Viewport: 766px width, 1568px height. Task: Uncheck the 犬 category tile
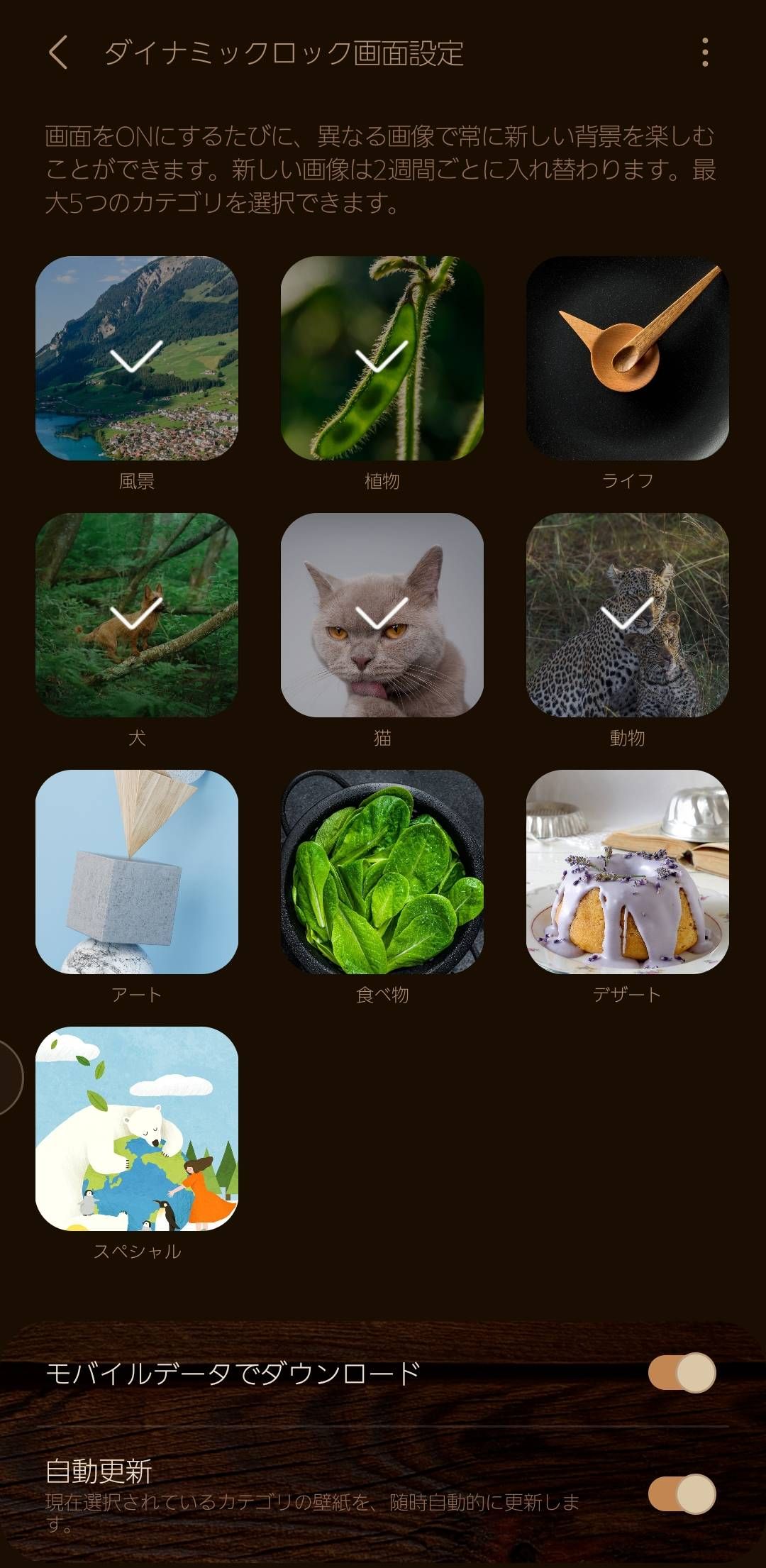pyautogui.click(x=137, y=615)
